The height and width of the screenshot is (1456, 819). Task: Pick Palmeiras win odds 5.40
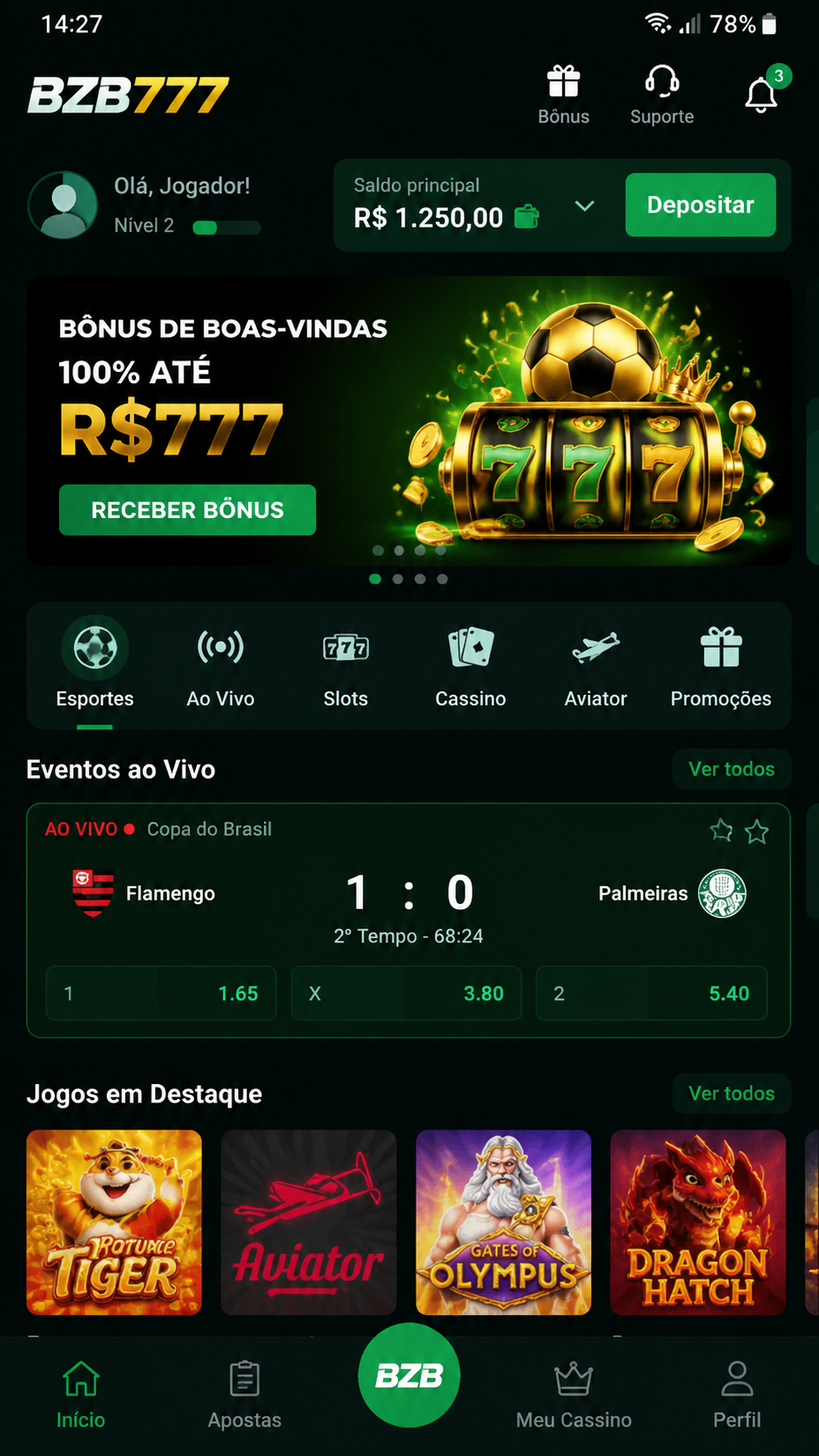[652, 993]
